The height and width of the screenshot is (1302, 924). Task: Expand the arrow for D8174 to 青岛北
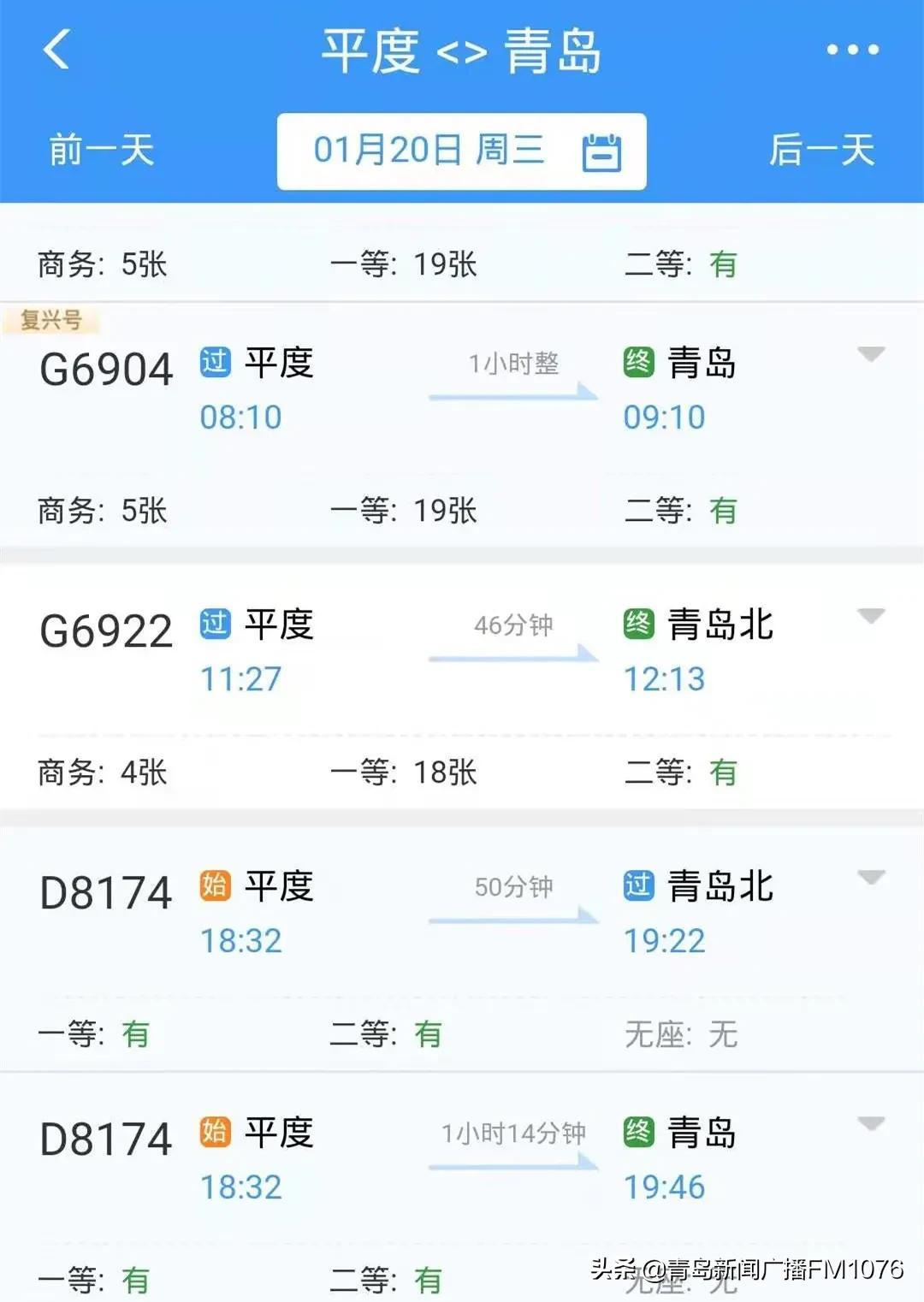[x=871, y=878]
